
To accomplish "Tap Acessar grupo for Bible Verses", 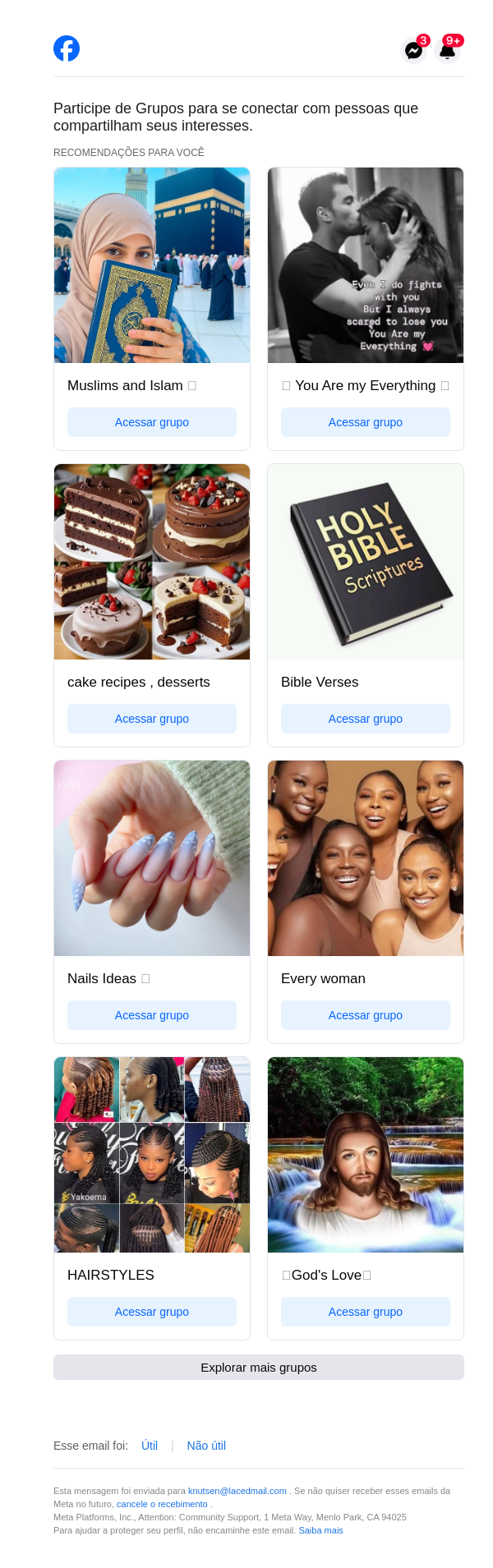I will [x=366, y=719].
